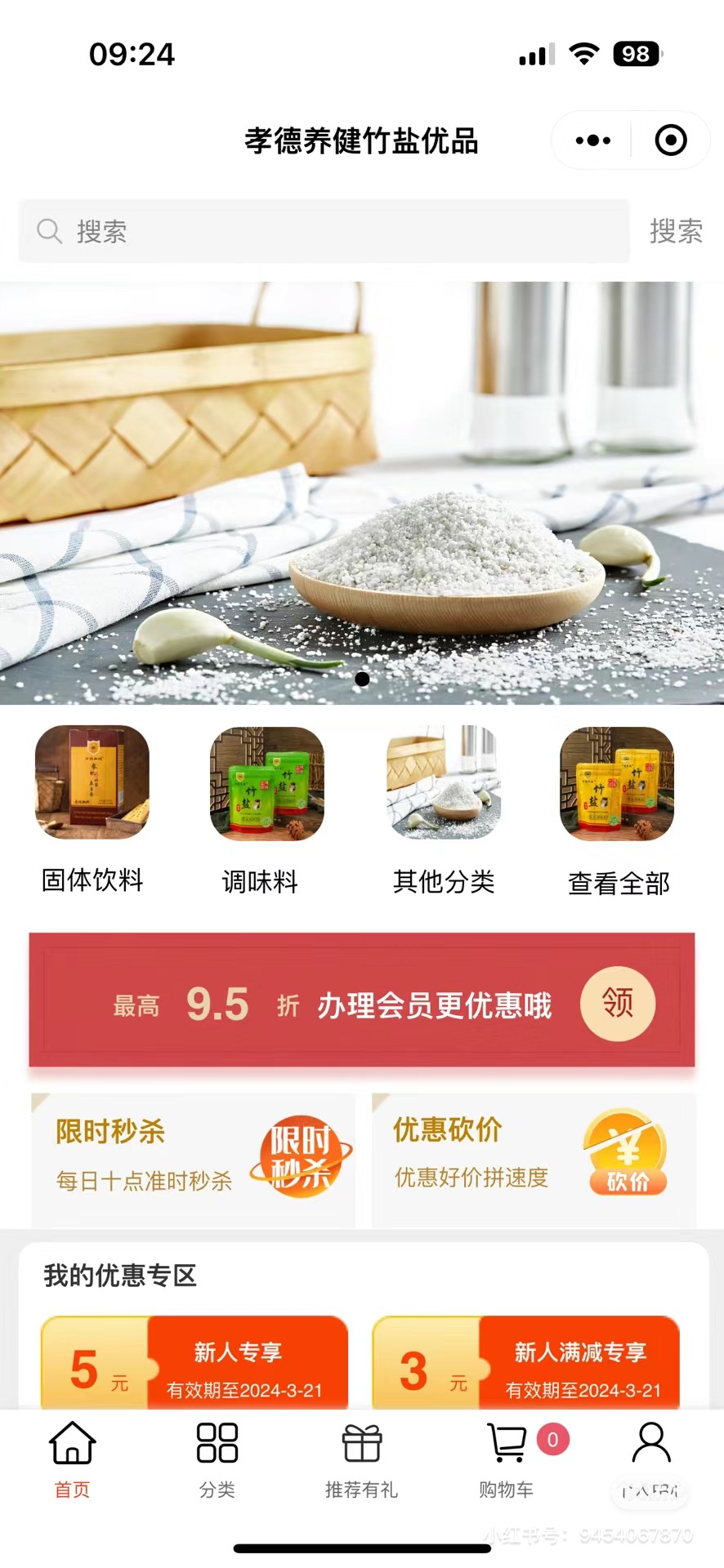Tap the 搜索 button beside search box

tap(676, 231)
